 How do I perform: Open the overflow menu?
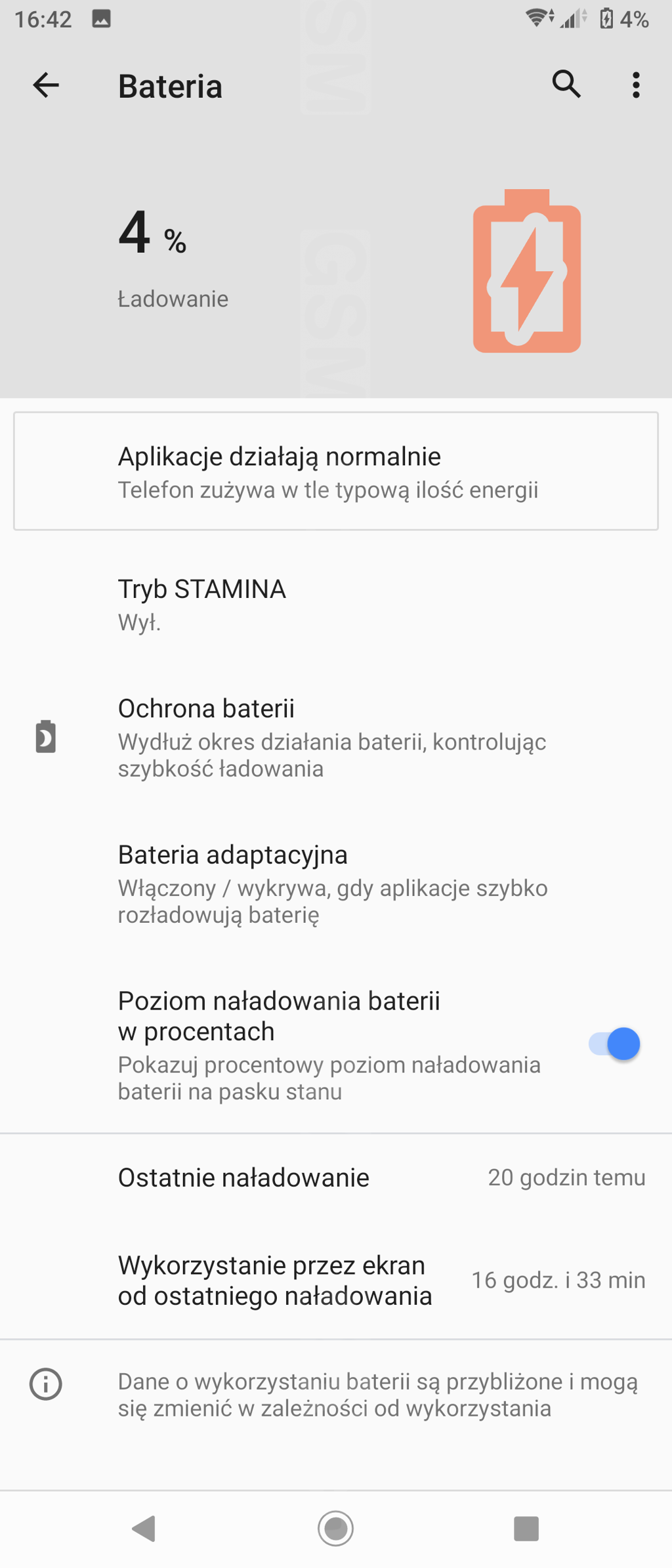point(635,85)
